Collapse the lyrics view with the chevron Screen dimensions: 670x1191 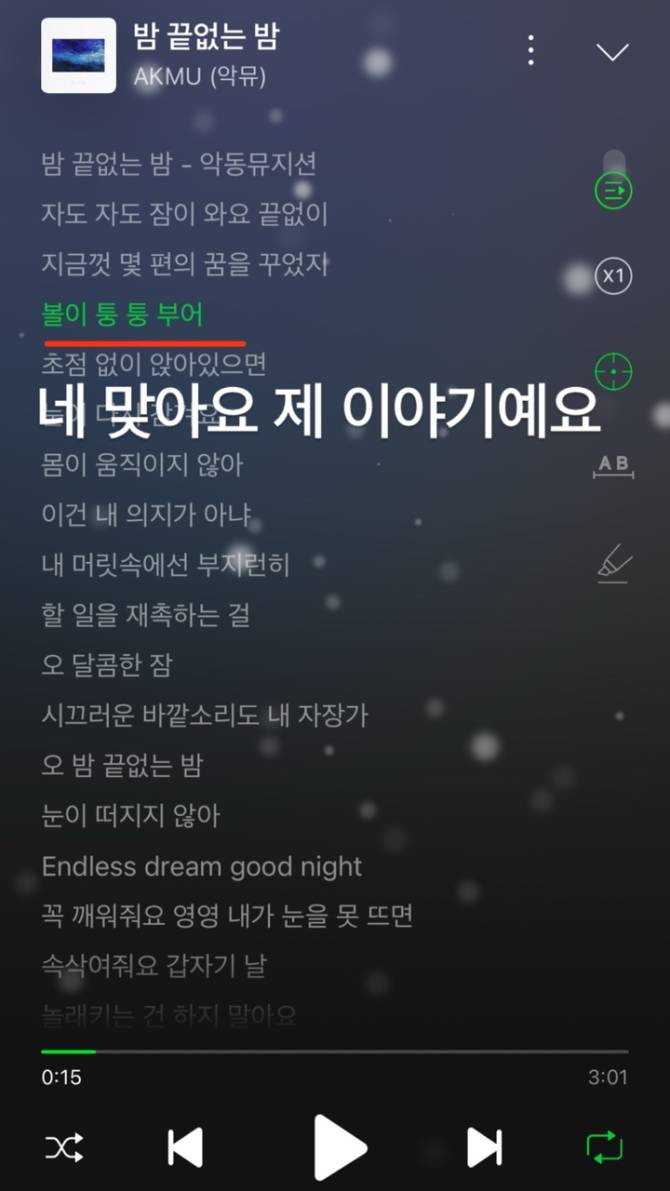tap(612, 52)
